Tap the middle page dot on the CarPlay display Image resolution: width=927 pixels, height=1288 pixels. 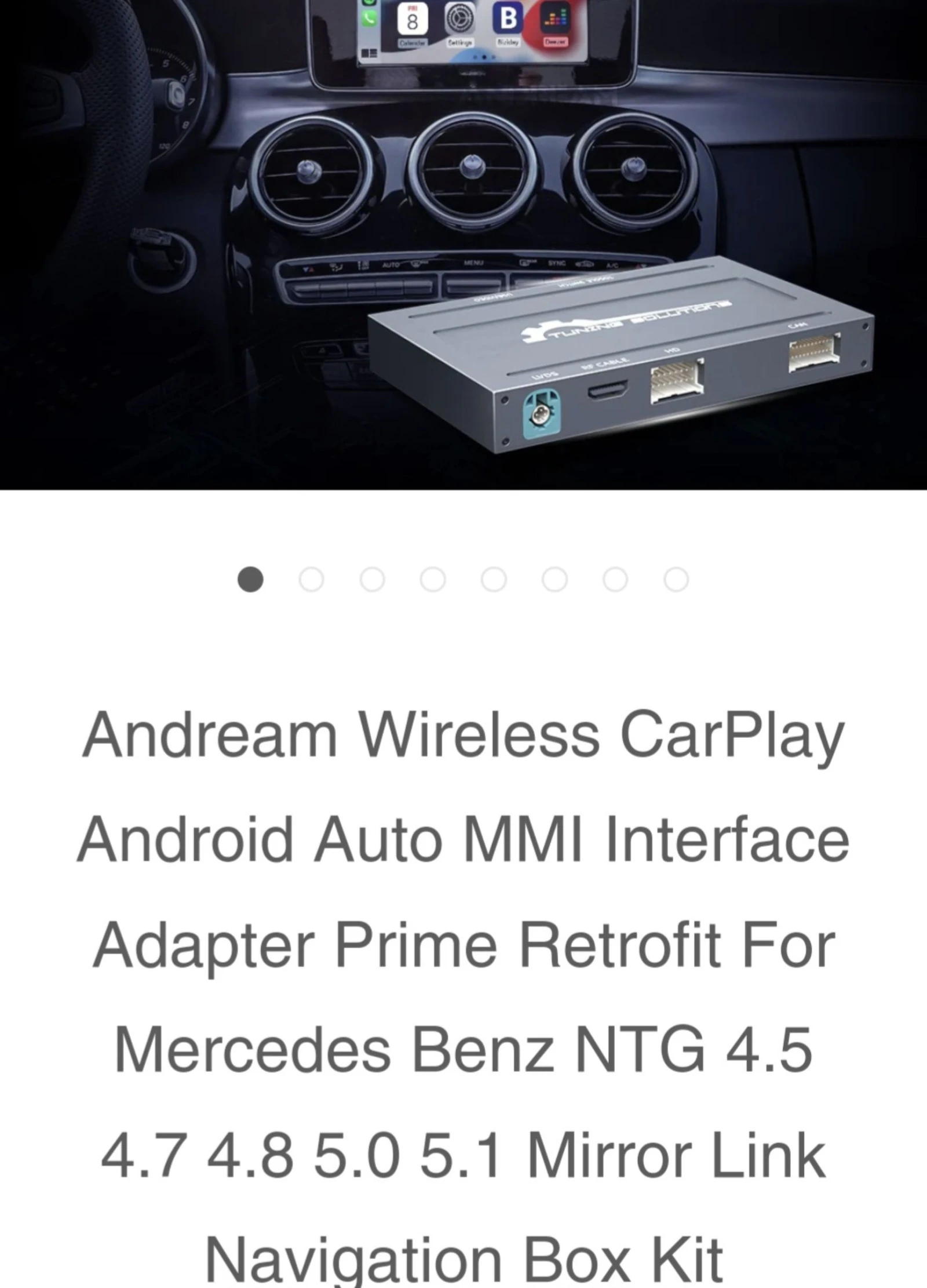click(484, 56)
